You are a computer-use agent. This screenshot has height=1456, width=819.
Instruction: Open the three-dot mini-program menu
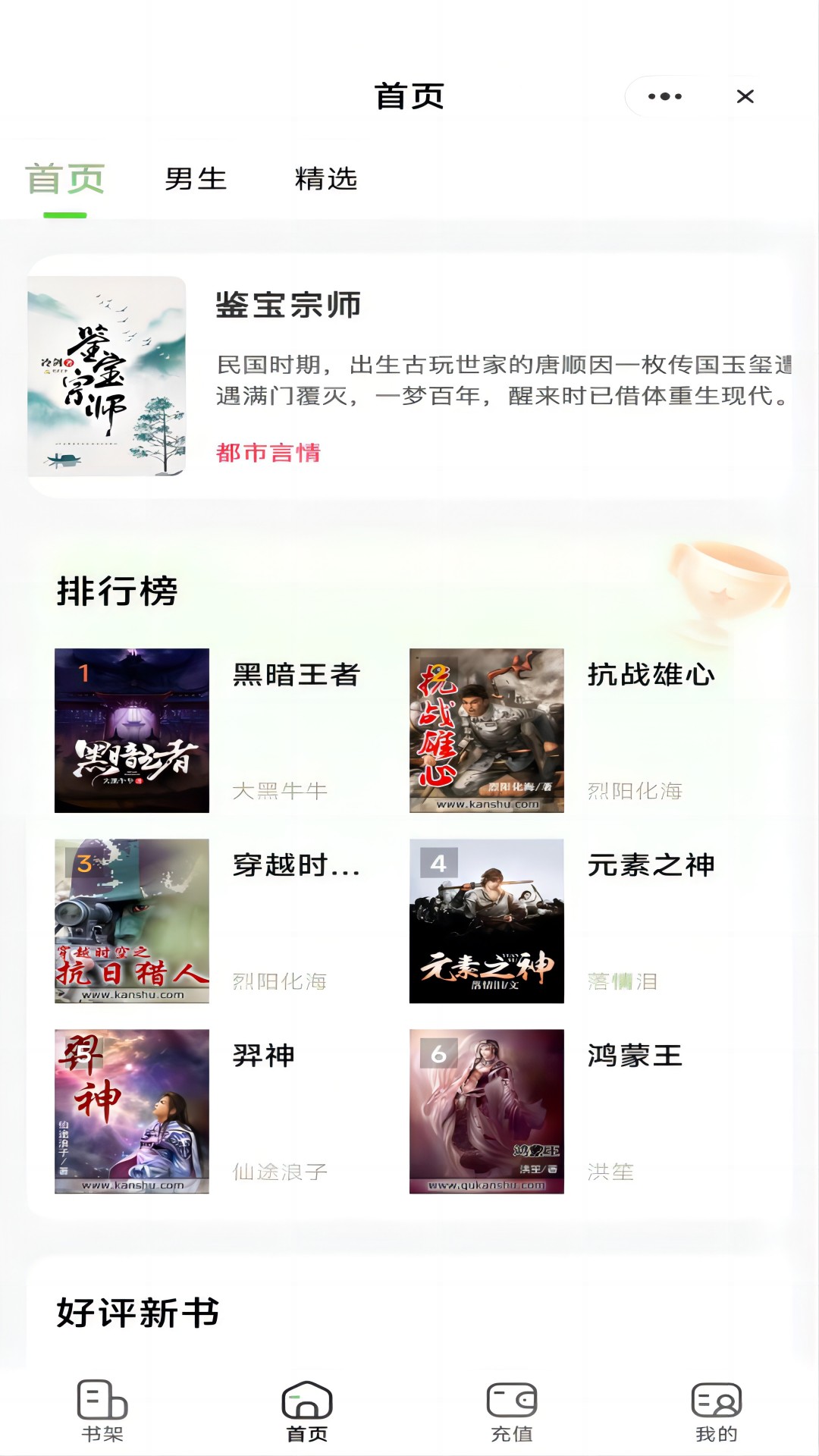(665, 96)
